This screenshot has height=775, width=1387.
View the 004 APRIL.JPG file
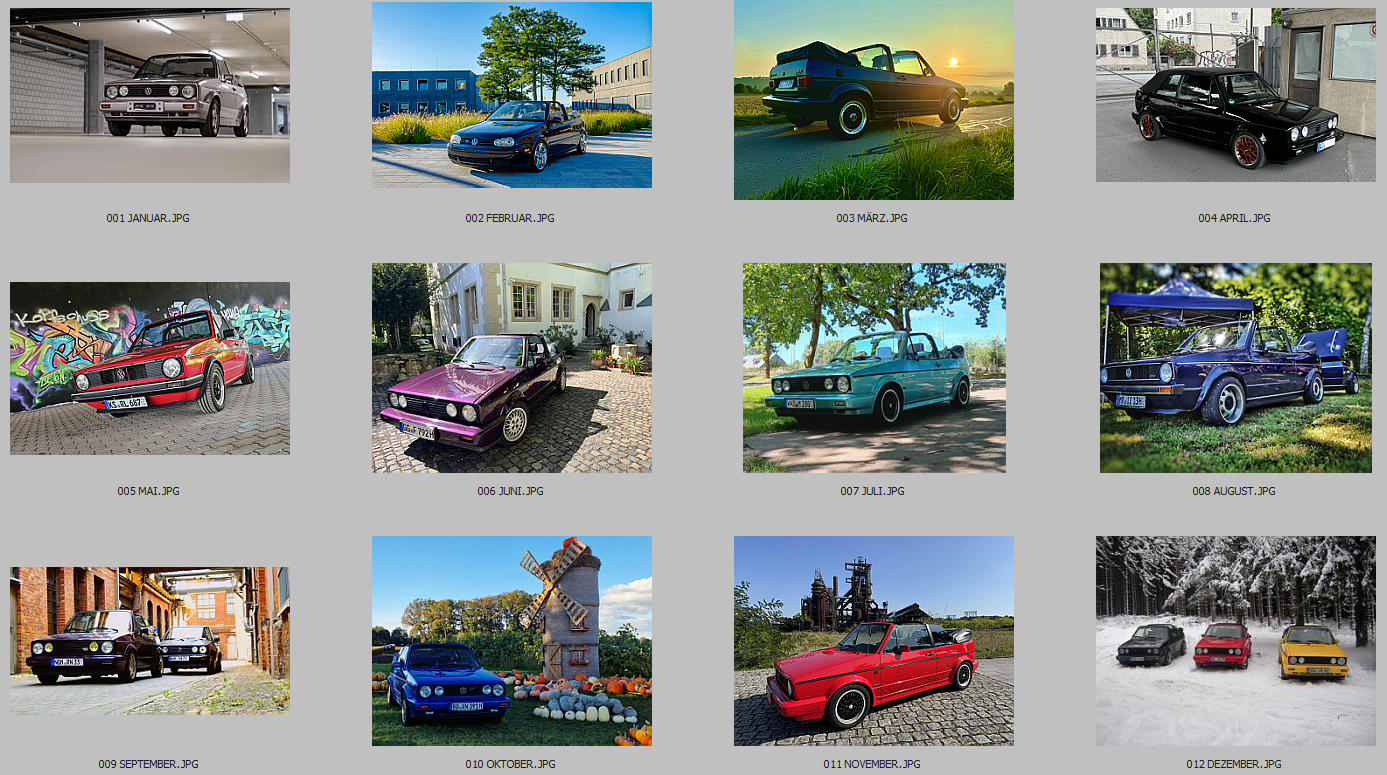click(1236, 95)
